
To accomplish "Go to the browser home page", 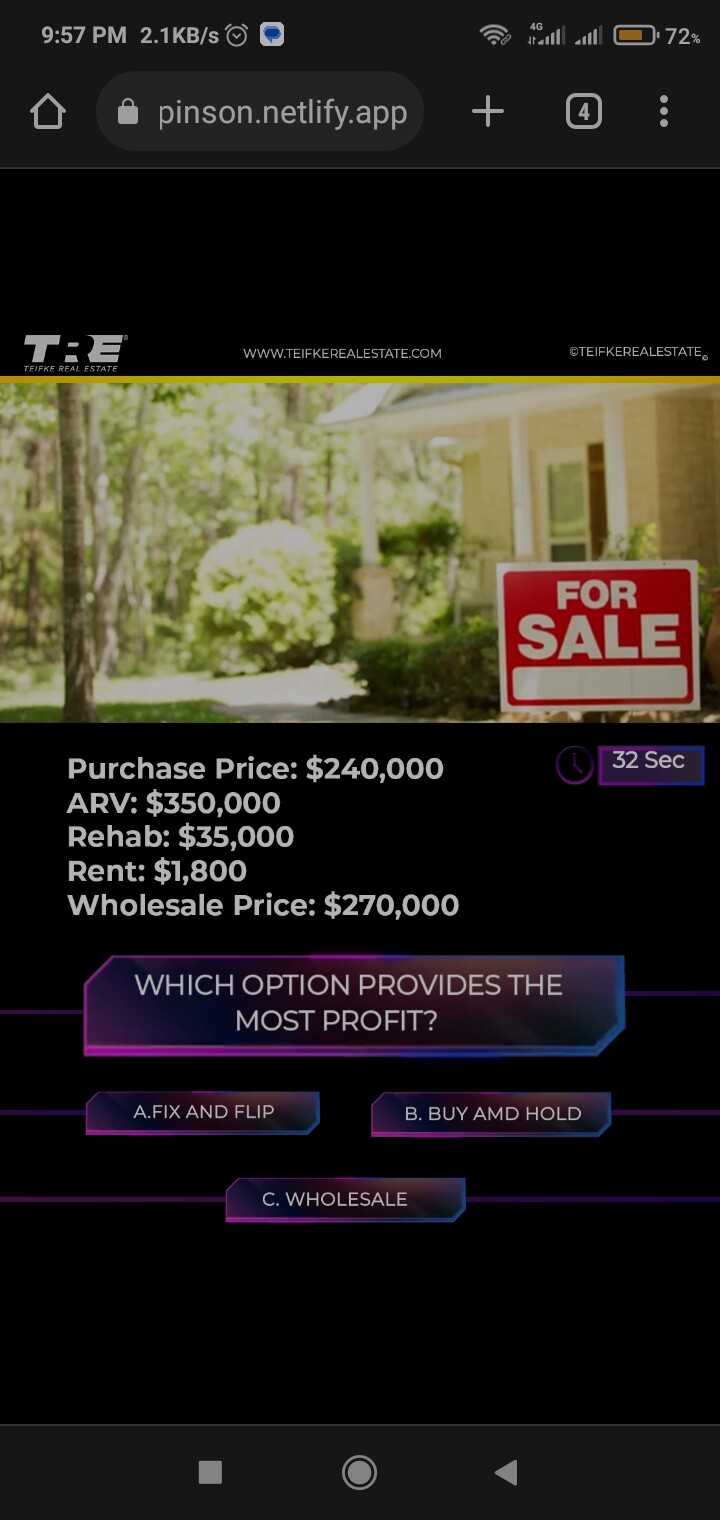I will (48, 111).
